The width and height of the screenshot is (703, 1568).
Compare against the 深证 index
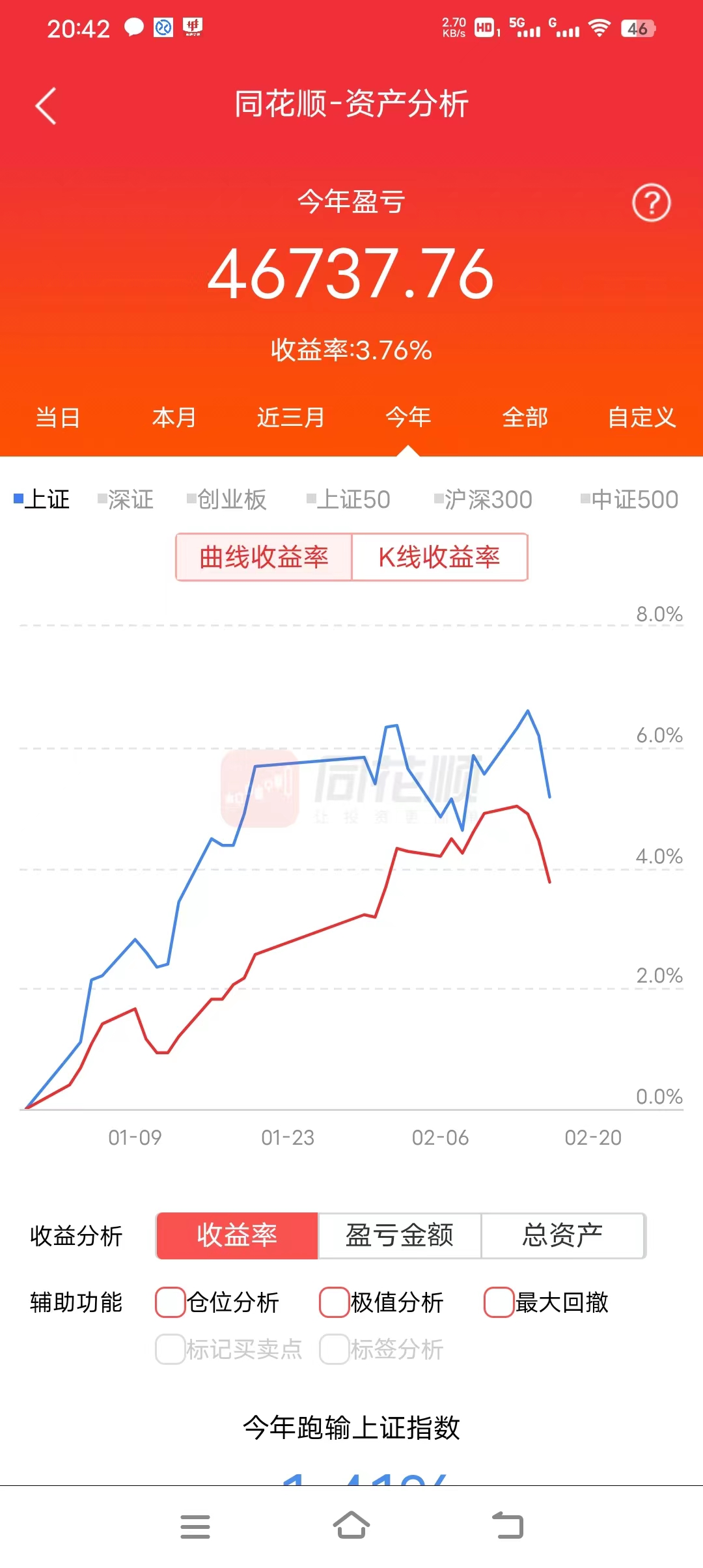point(126,499)
